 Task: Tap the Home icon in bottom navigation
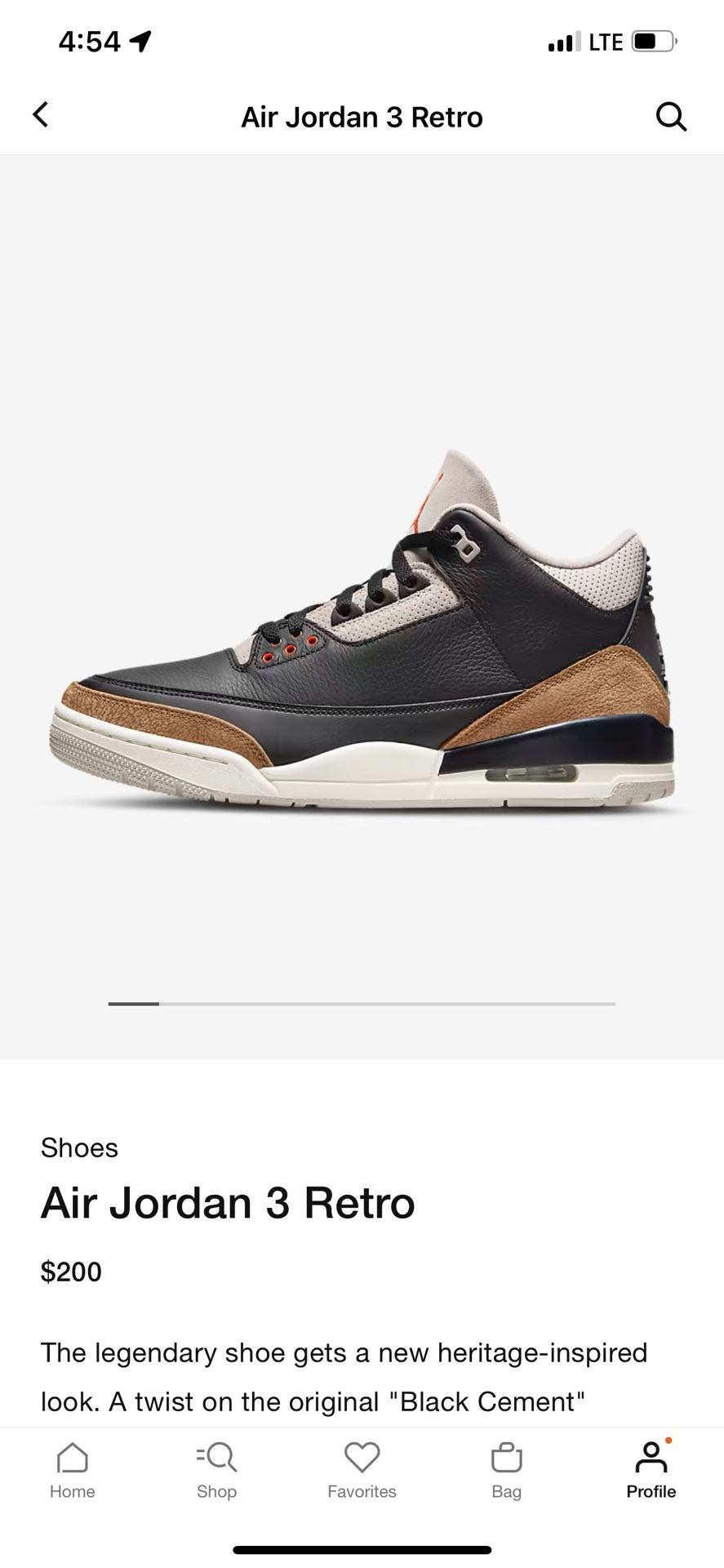point(72,1457)
